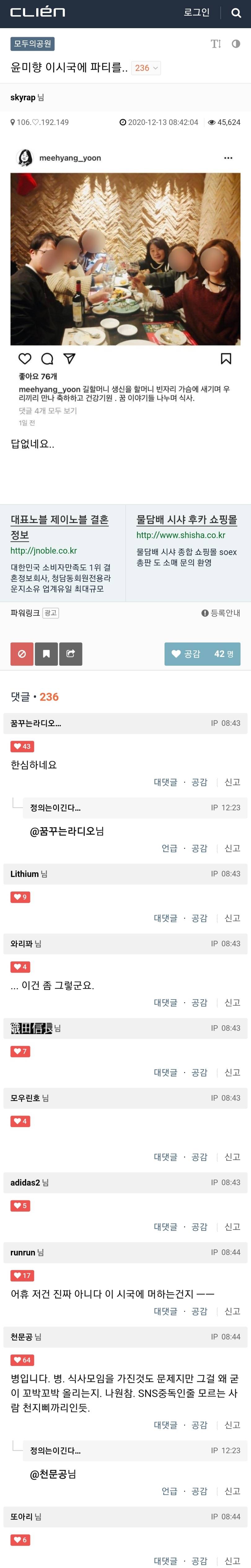Tap 언급 under the @꿈꾸는라디오님 reply
Screen dimensions: 251x1568
pyautogui.click(x=170, y=848)
